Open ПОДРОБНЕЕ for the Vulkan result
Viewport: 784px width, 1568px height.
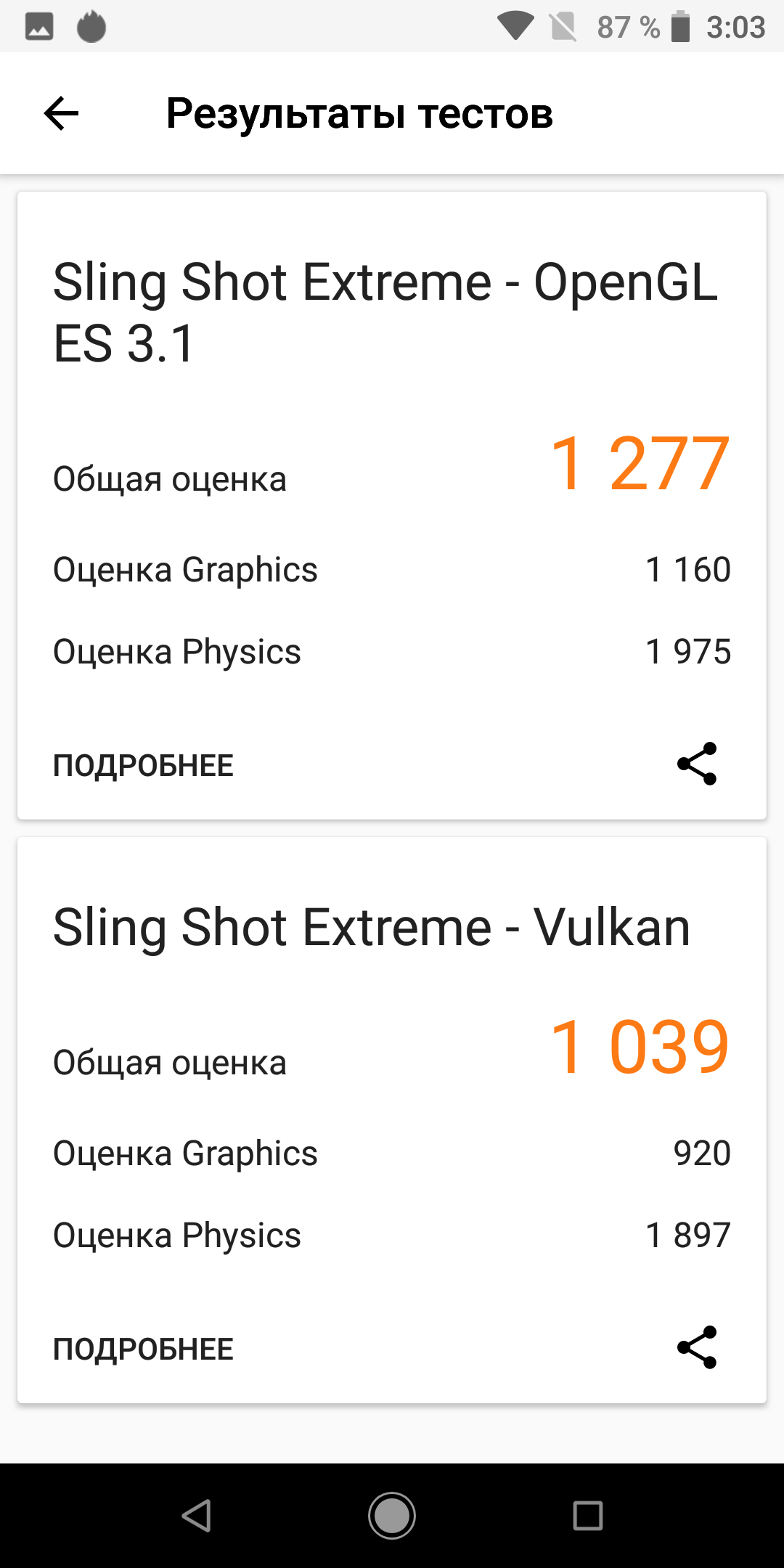(143, 1349)
